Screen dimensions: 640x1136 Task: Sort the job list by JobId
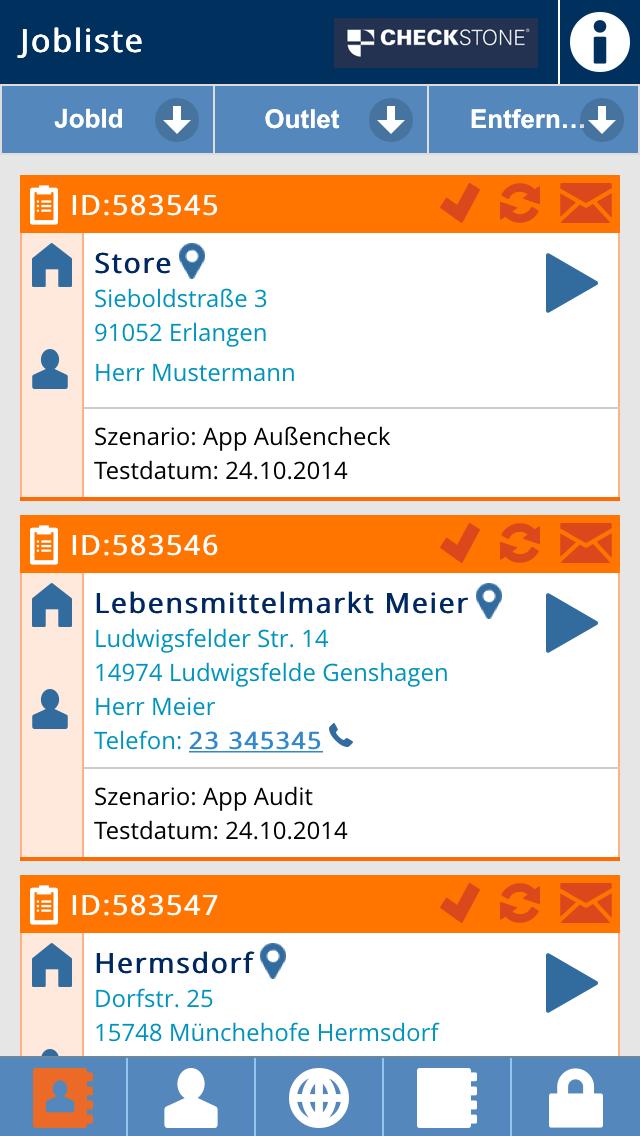(108, 120)
